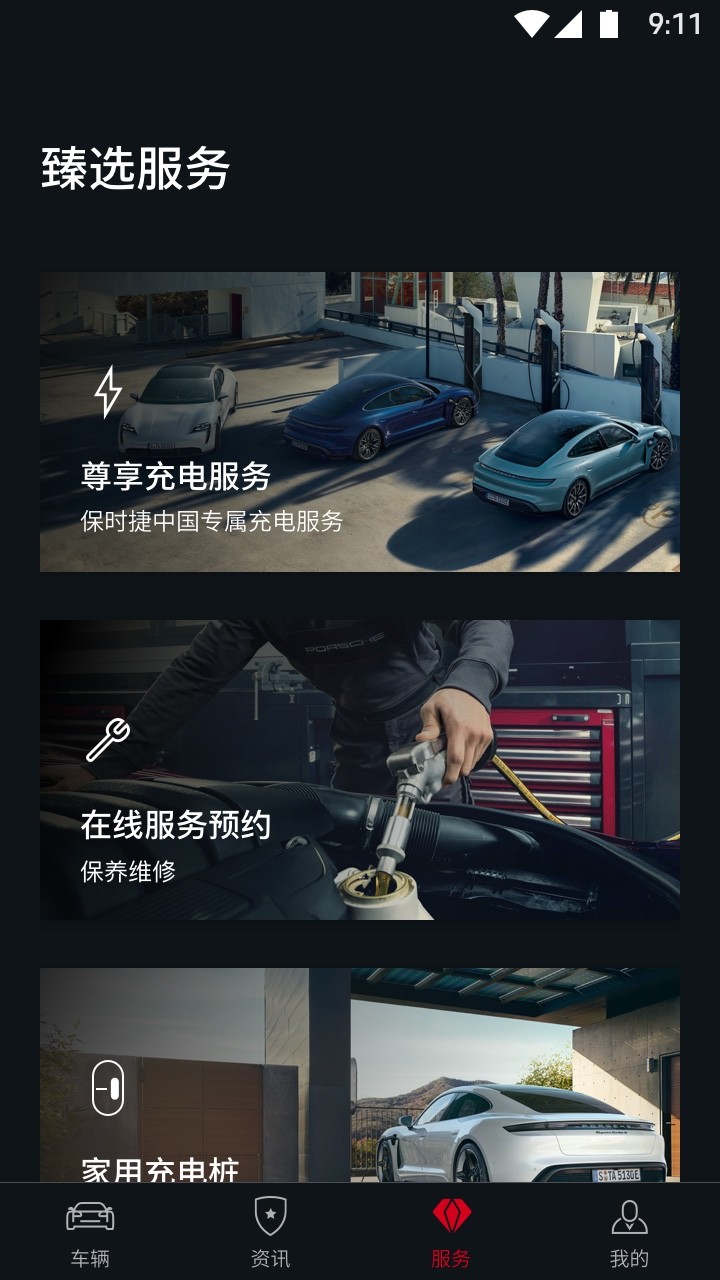Tap the 保养维修 subtitle text
The height and width of the screenshot is (1280, 720).
tap(130, 872)
